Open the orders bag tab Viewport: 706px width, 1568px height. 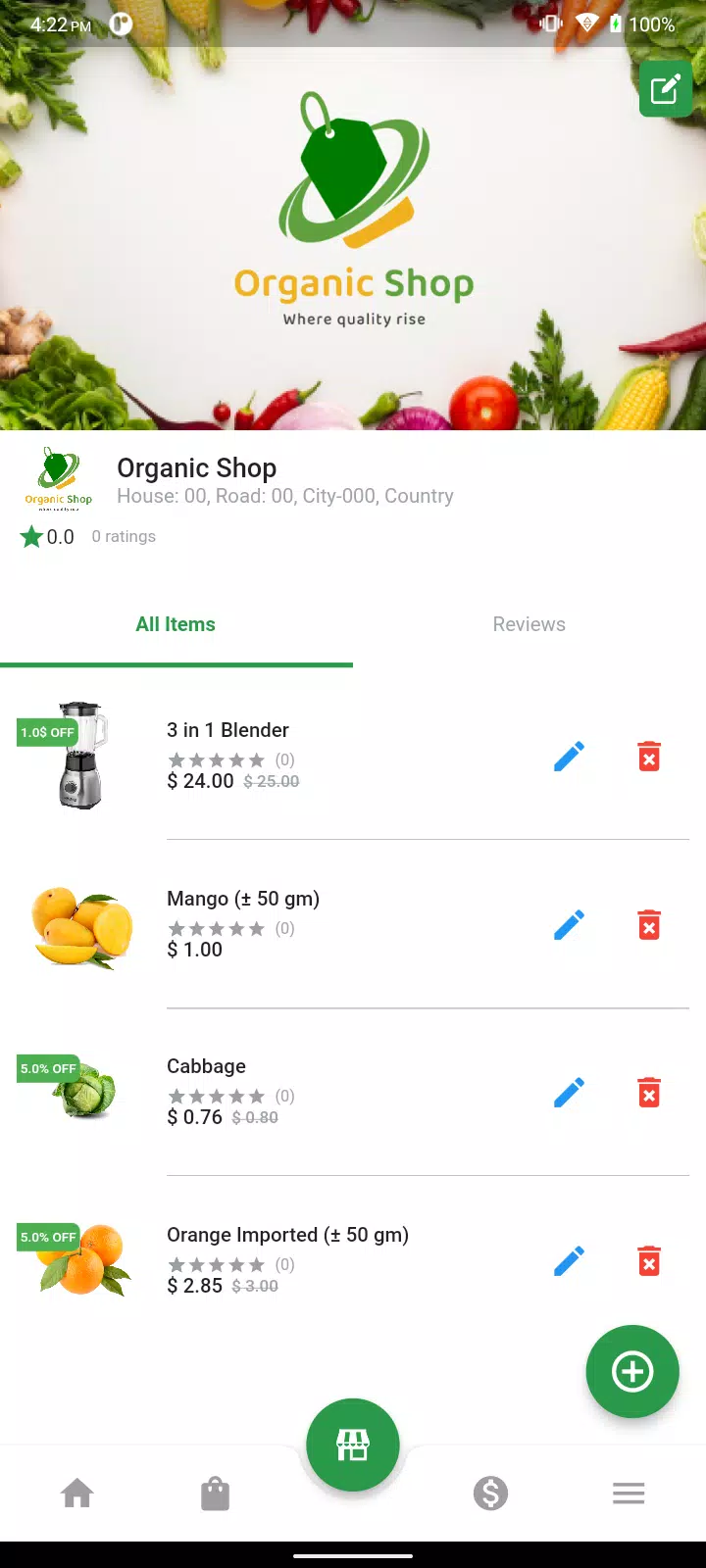[215, 1494]
